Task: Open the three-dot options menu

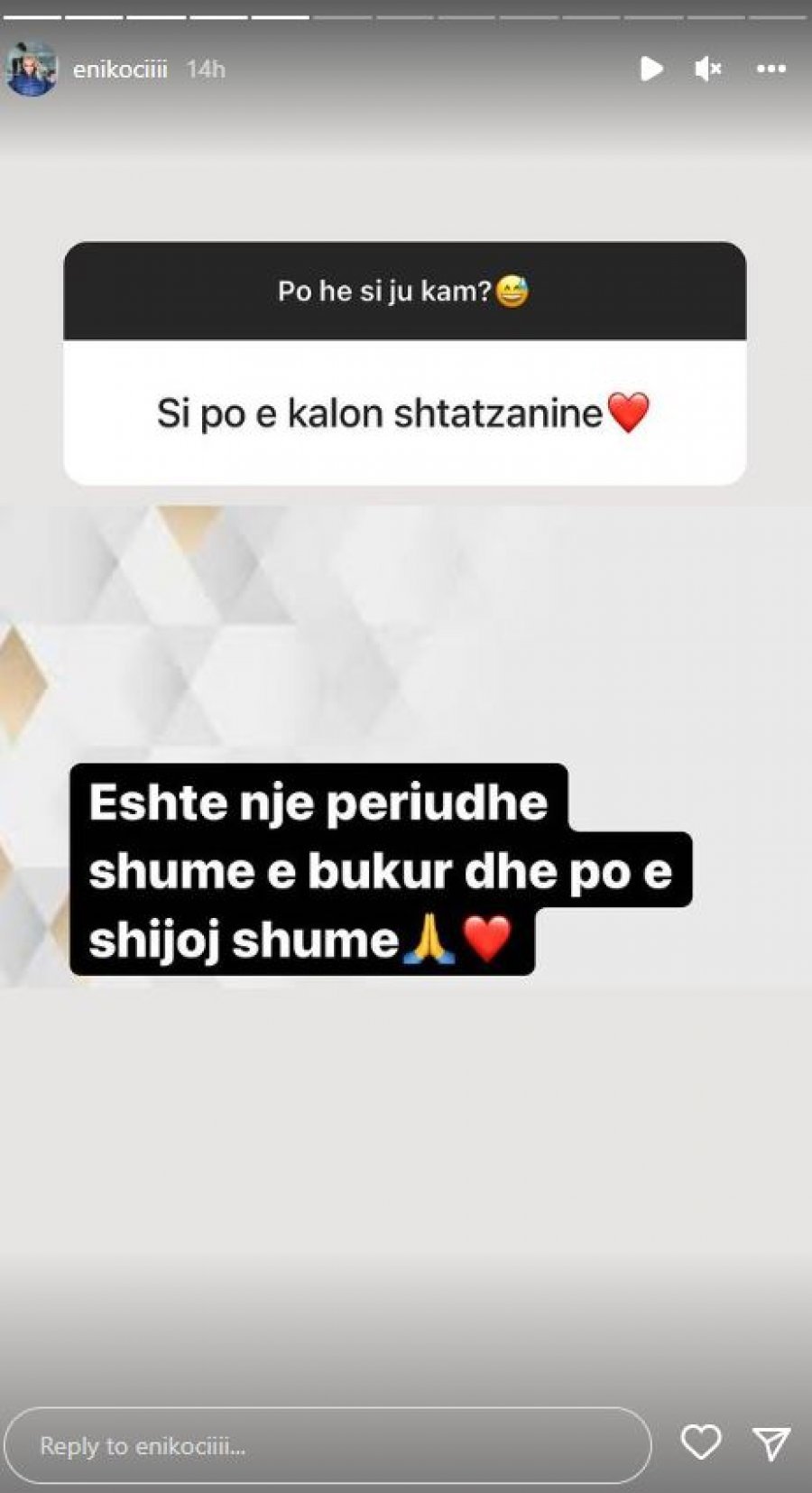Action: pyautogui.click(x=770, y=69)
